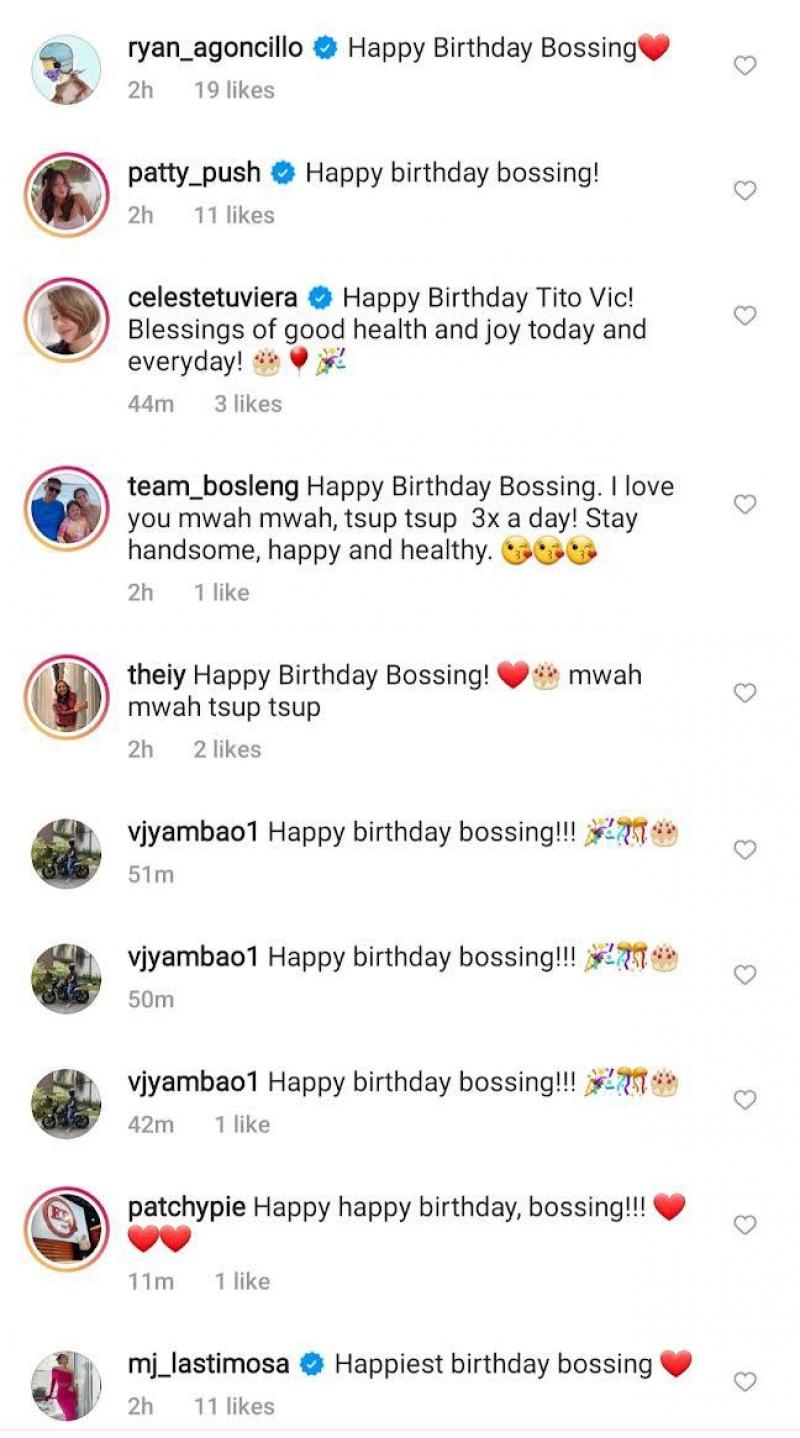This screenshot has height=1438, width=800.
Task: Like theiy's comment
Action: (x=745, y=692)
